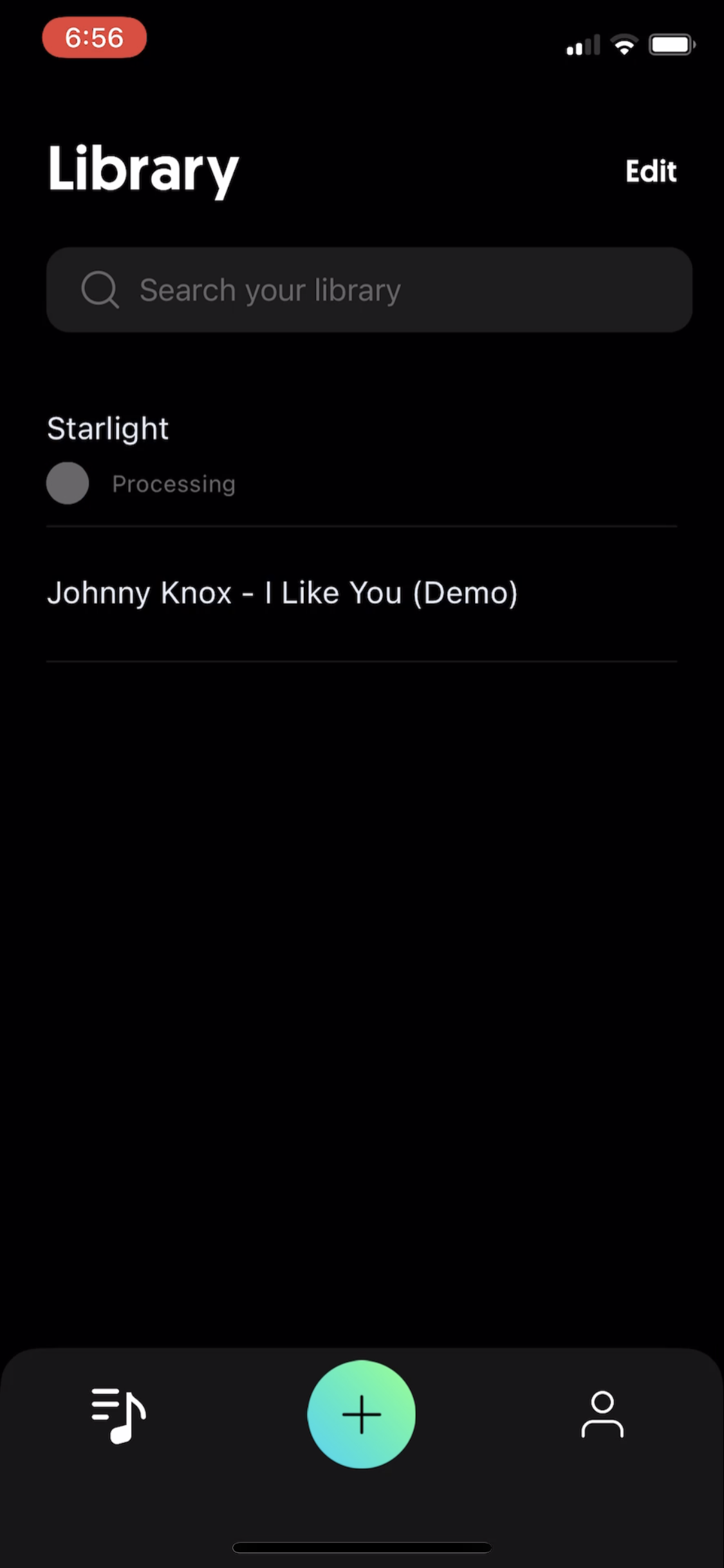The image size is (724, 1568).
Task: Select the profile icon in the tab bar
Action: (603, 1414)
